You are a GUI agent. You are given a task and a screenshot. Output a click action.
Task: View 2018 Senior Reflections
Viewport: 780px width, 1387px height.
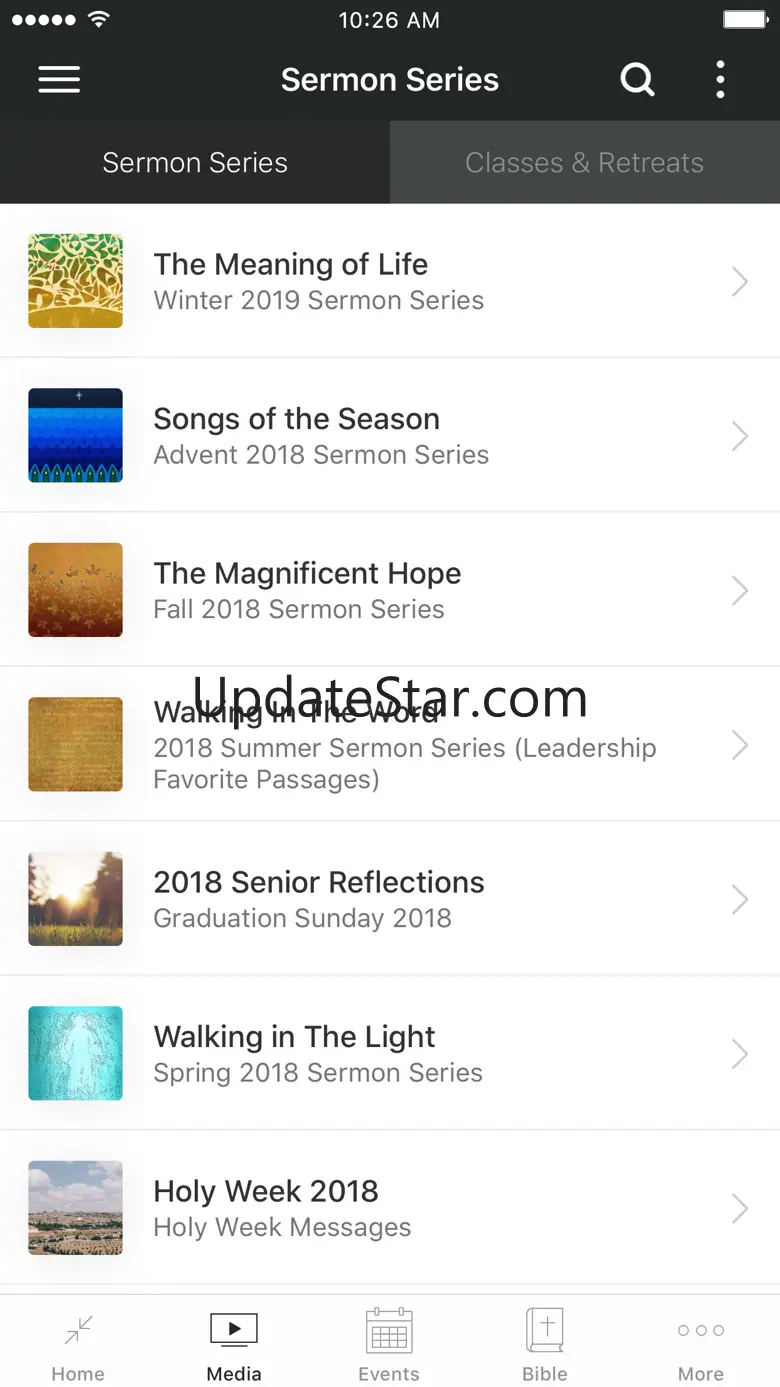[x=390, y=899]
